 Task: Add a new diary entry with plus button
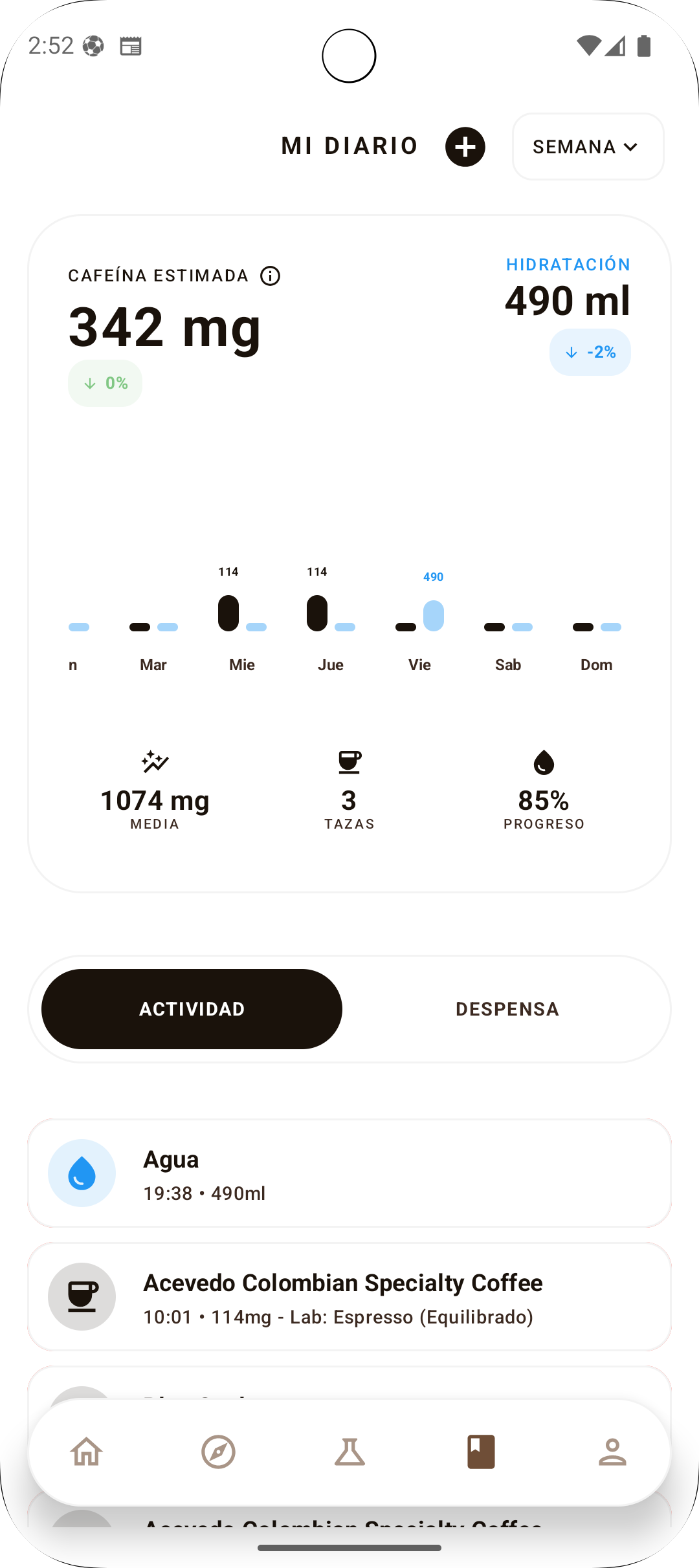point(465,147)
